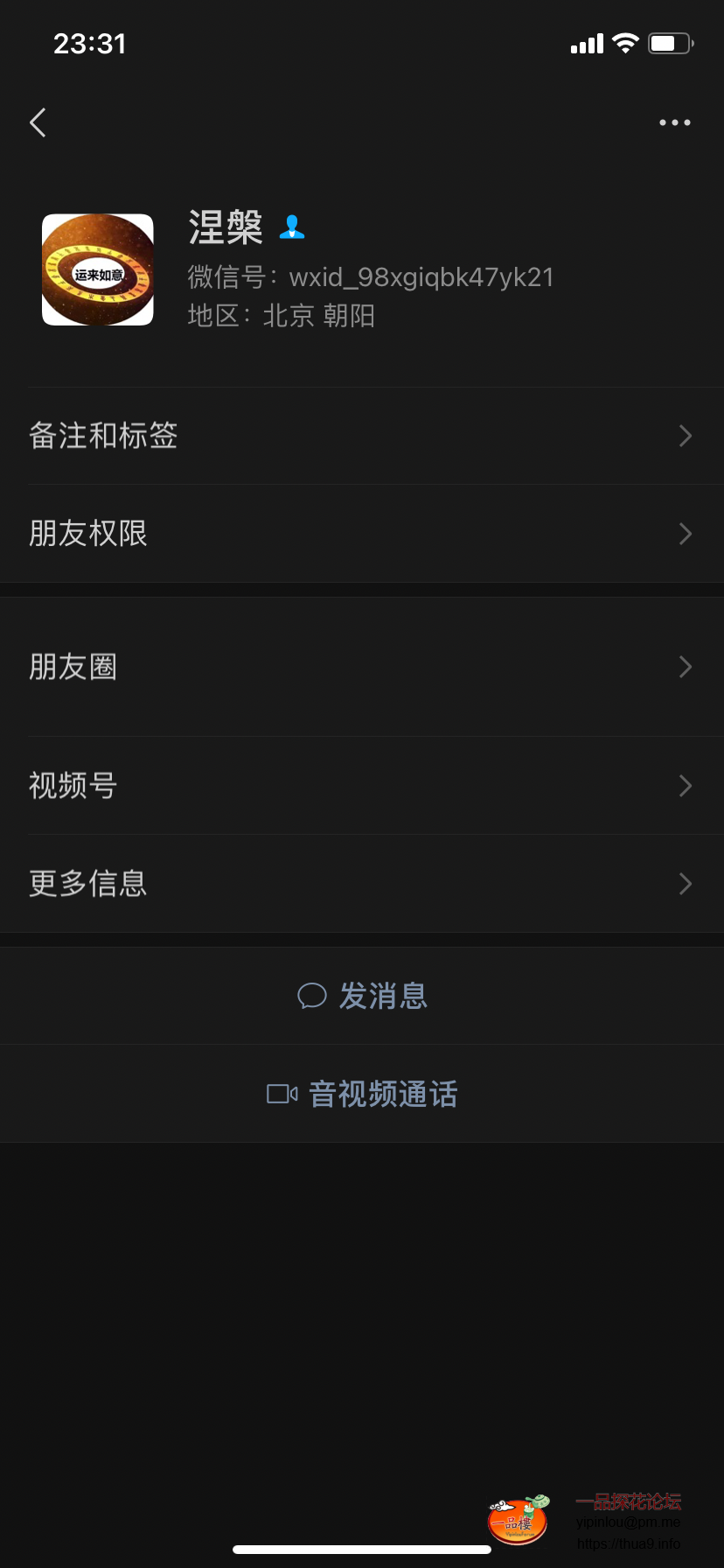Tap the 涅槃 profile avatar
Screen dimensions: 724x1568
click(x=97, y=269)
